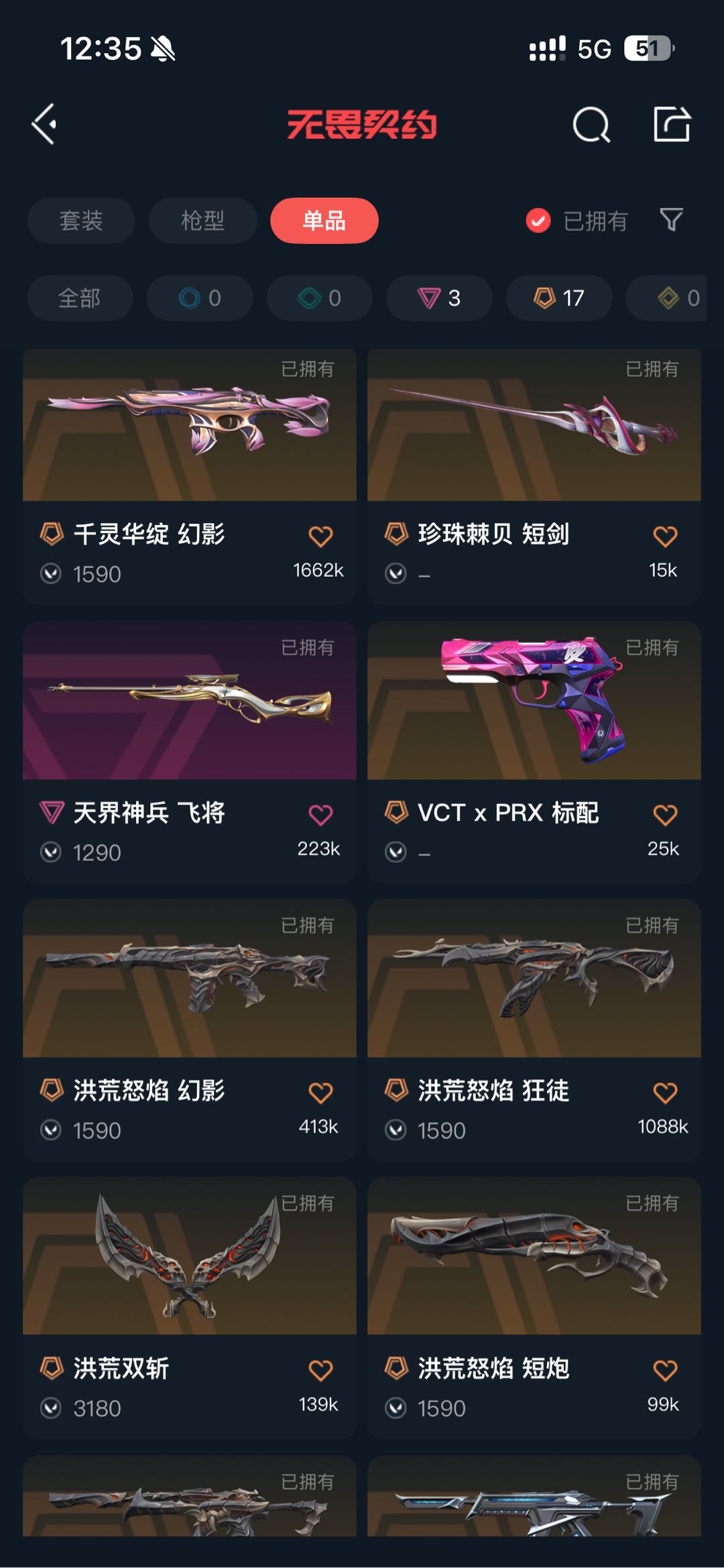Switch to the 枪型 tab
Image resolution: width=724 pixels, height=1568 pixels.
(202, 221)
